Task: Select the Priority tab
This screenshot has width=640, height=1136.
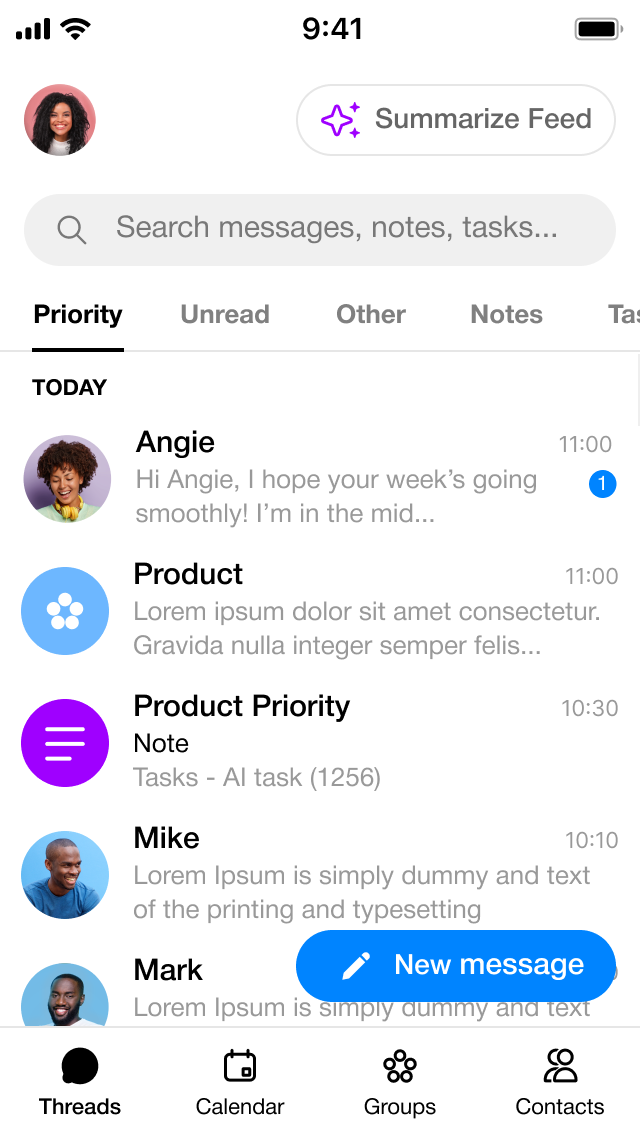Action: pos(78,315)
